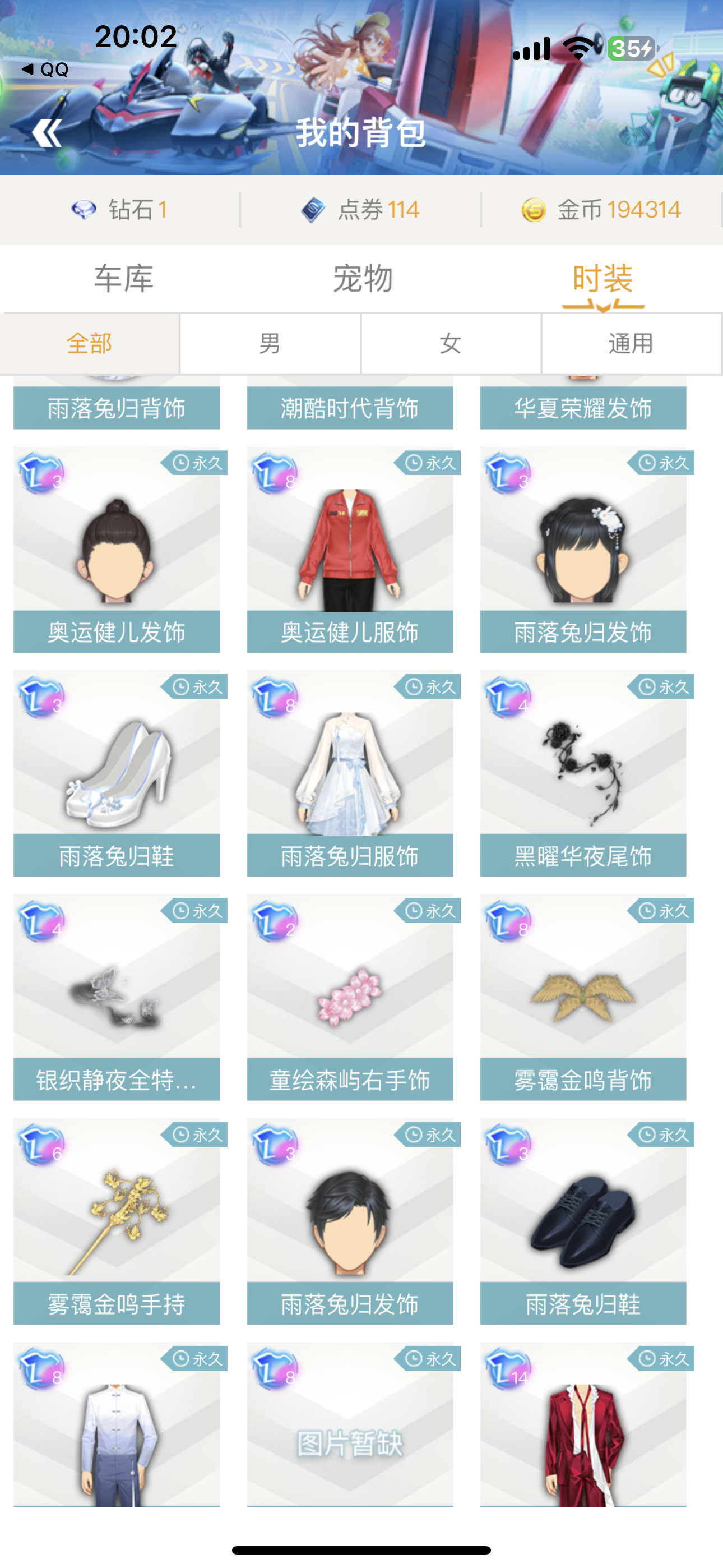Go back using the double-arrow icon
Screen dimensions: 723x1568
click(47, 133)
